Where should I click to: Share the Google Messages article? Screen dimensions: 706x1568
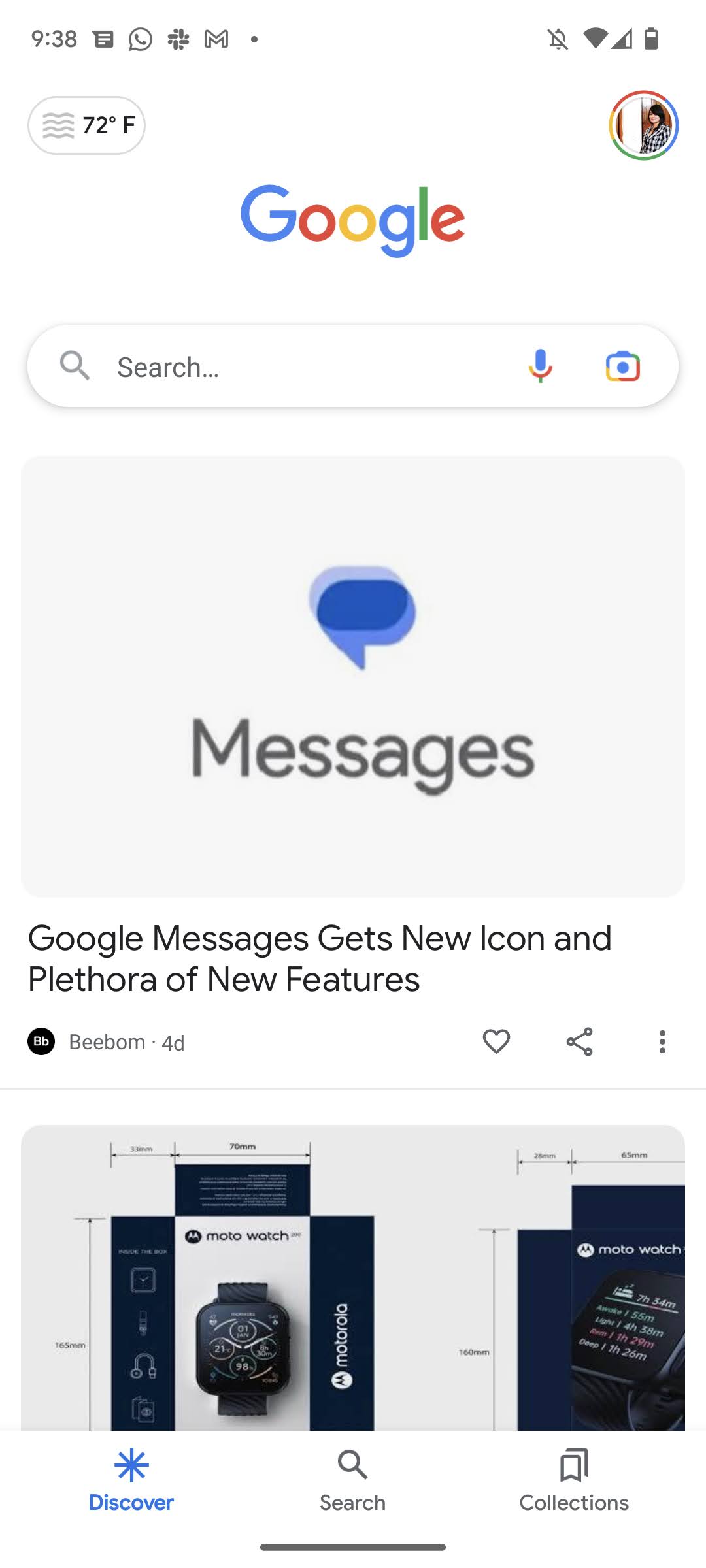[579, 1041]
